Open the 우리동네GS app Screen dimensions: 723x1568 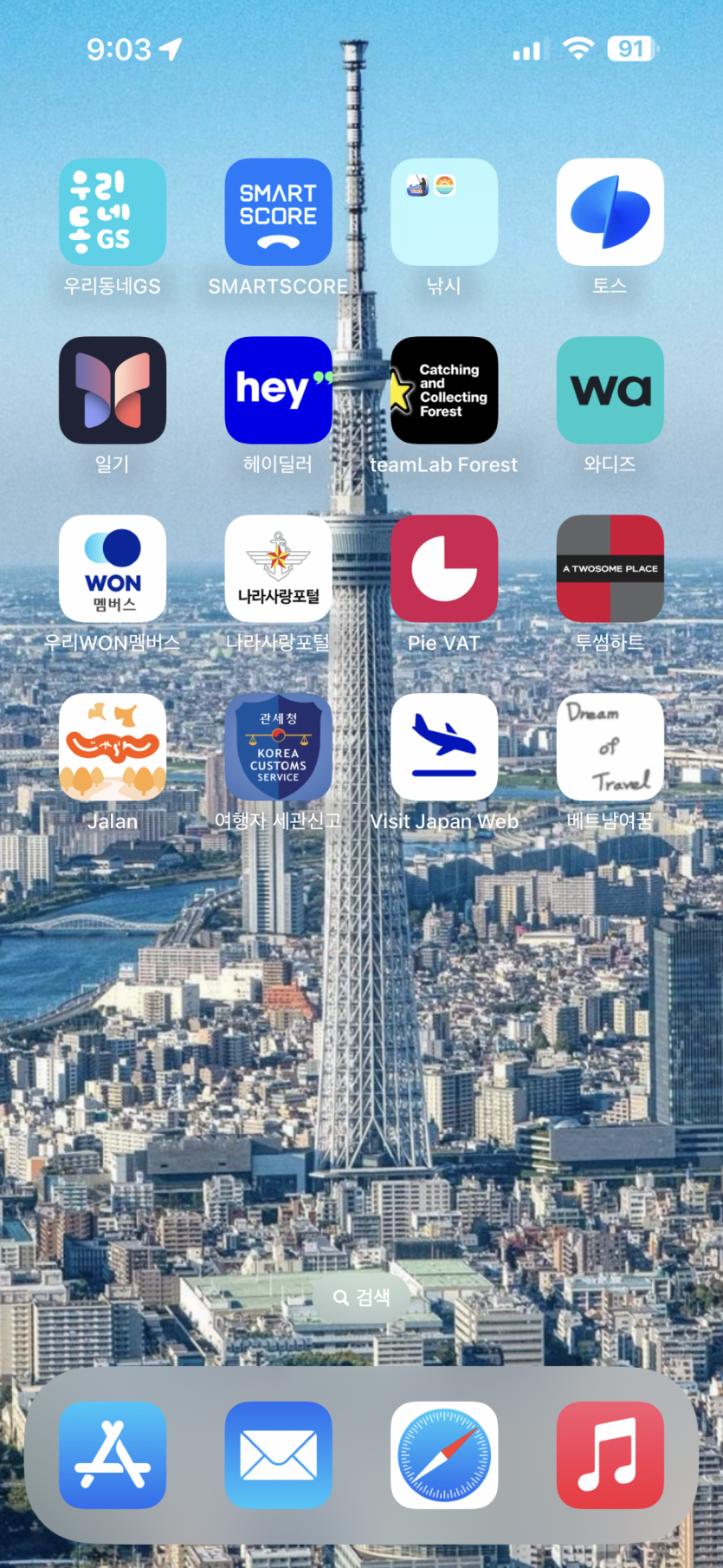point(113,212)
